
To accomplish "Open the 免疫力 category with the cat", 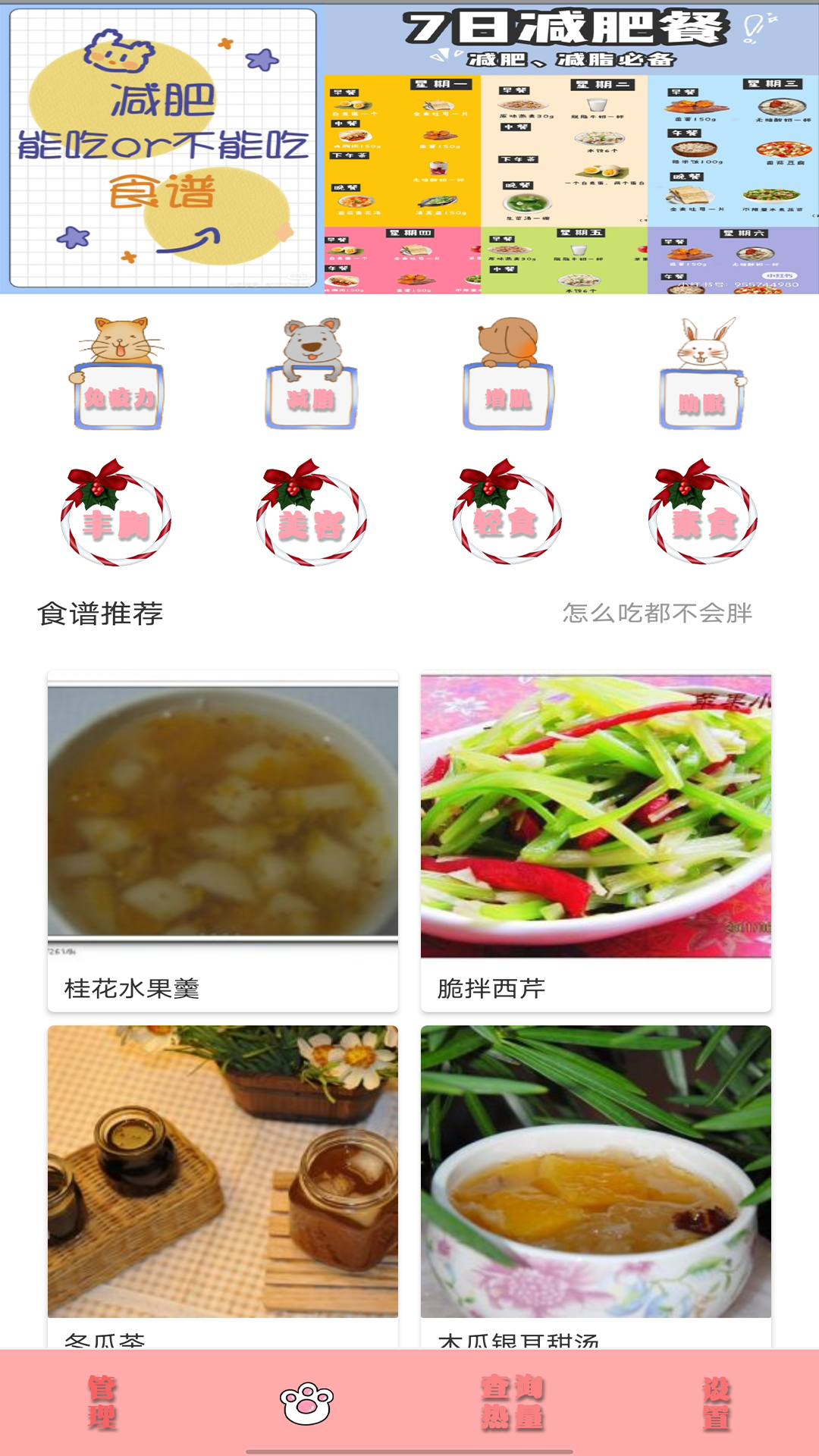I will tap(118, 373).
